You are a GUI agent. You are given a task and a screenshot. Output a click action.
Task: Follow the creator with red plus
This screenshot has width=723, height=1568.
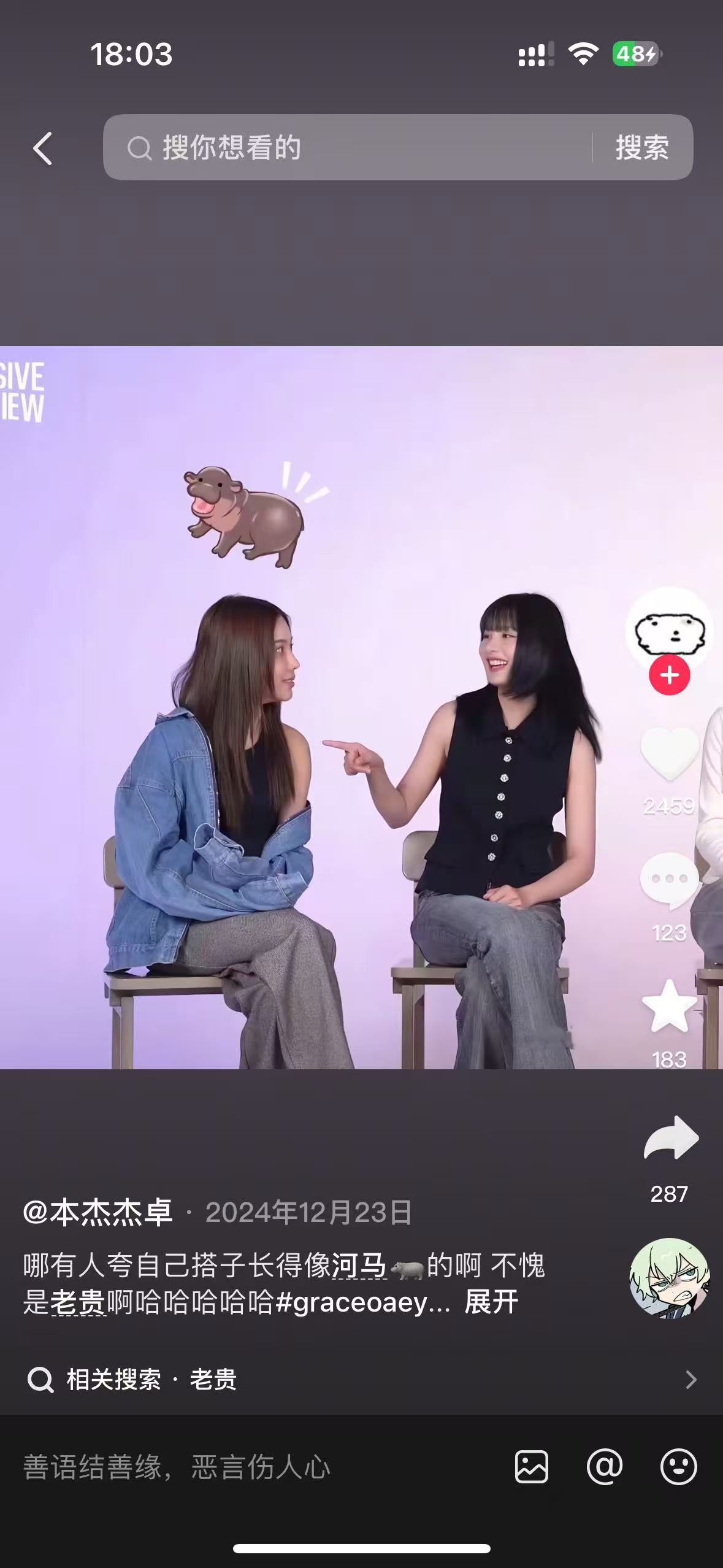[x=669, y=675]
